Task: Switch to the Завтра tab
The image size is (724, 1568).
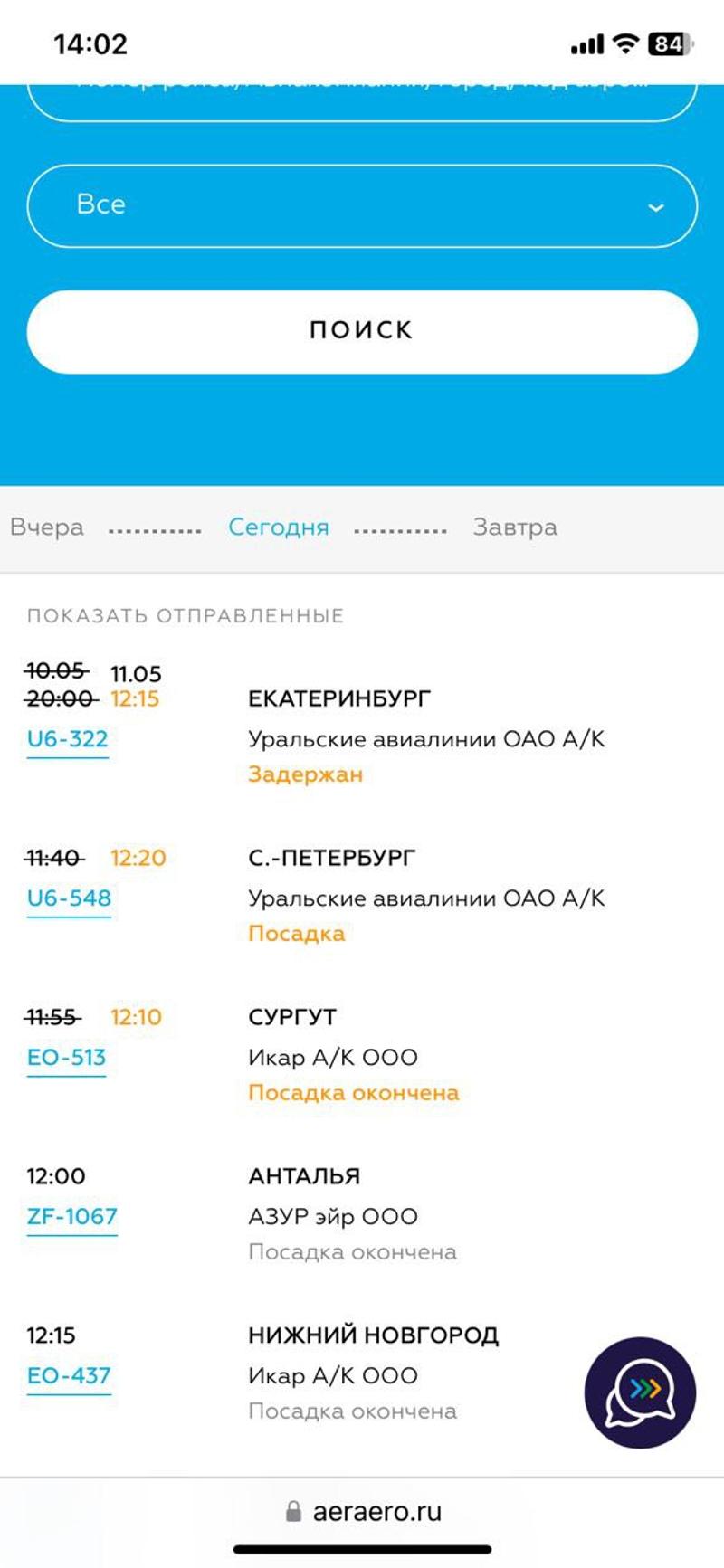Action: tap(515, 527)
